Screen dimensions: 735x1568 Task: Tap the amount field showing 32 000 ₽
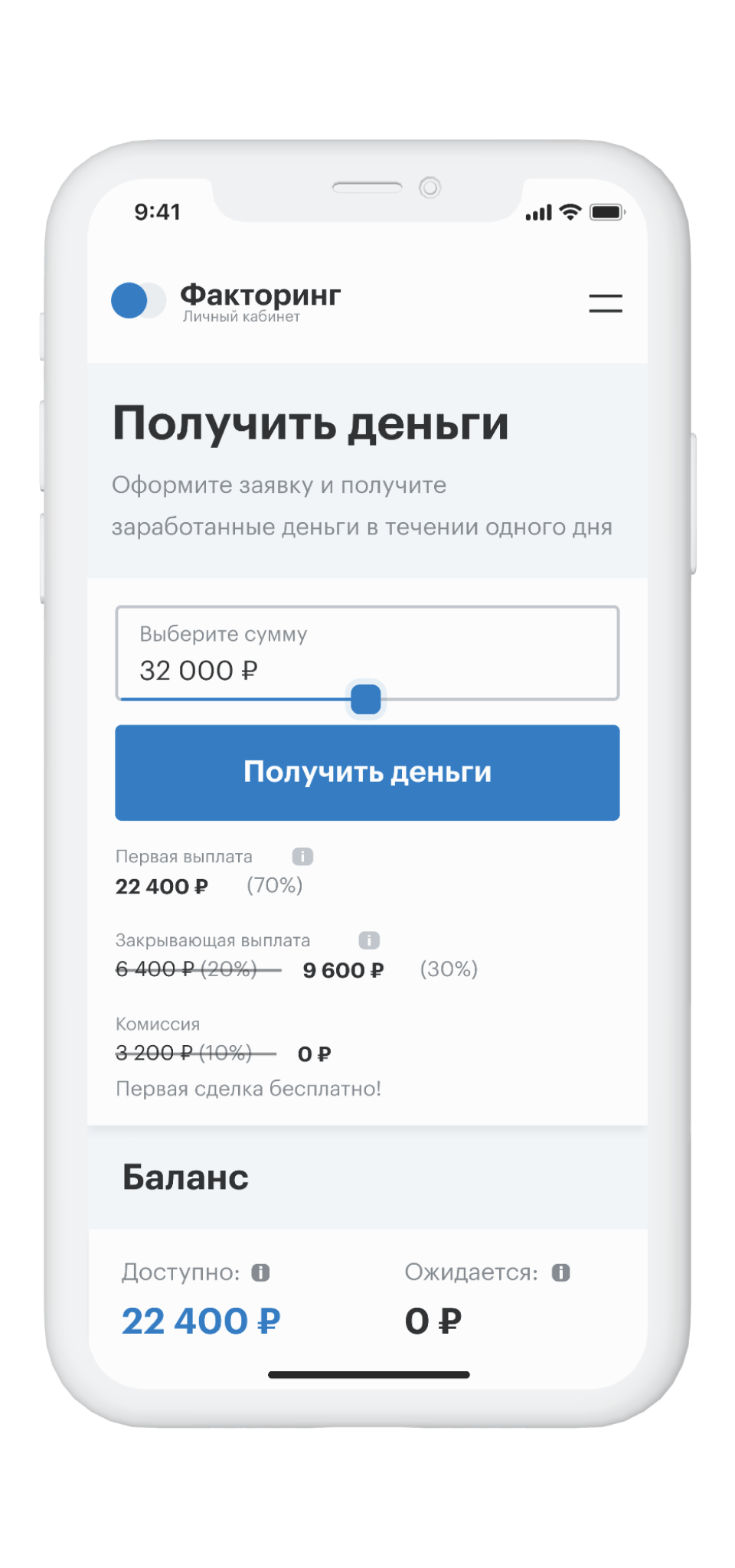point(367,653)
